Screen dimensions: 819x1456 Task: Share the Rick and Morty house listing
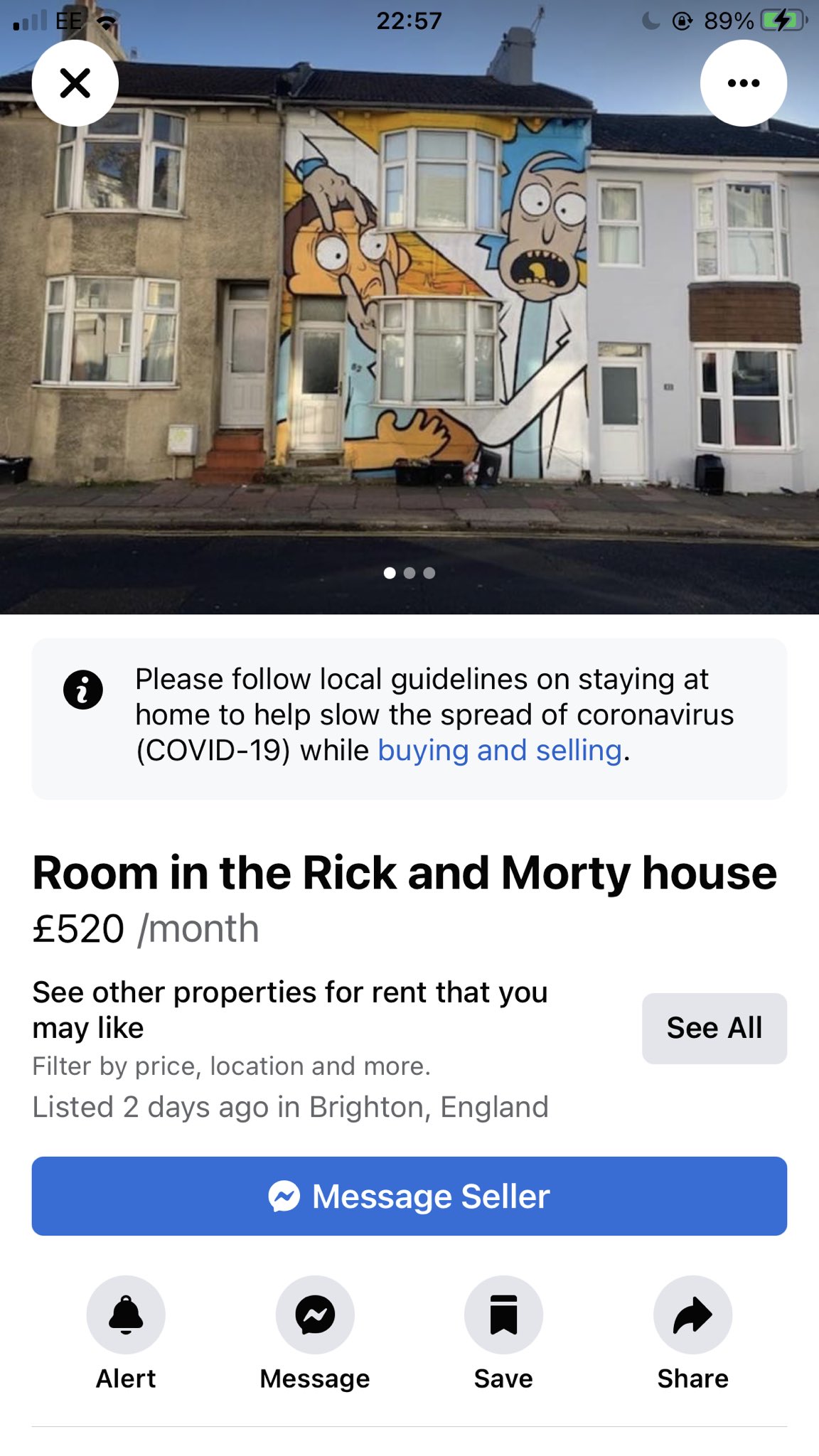click(692, 1315)
